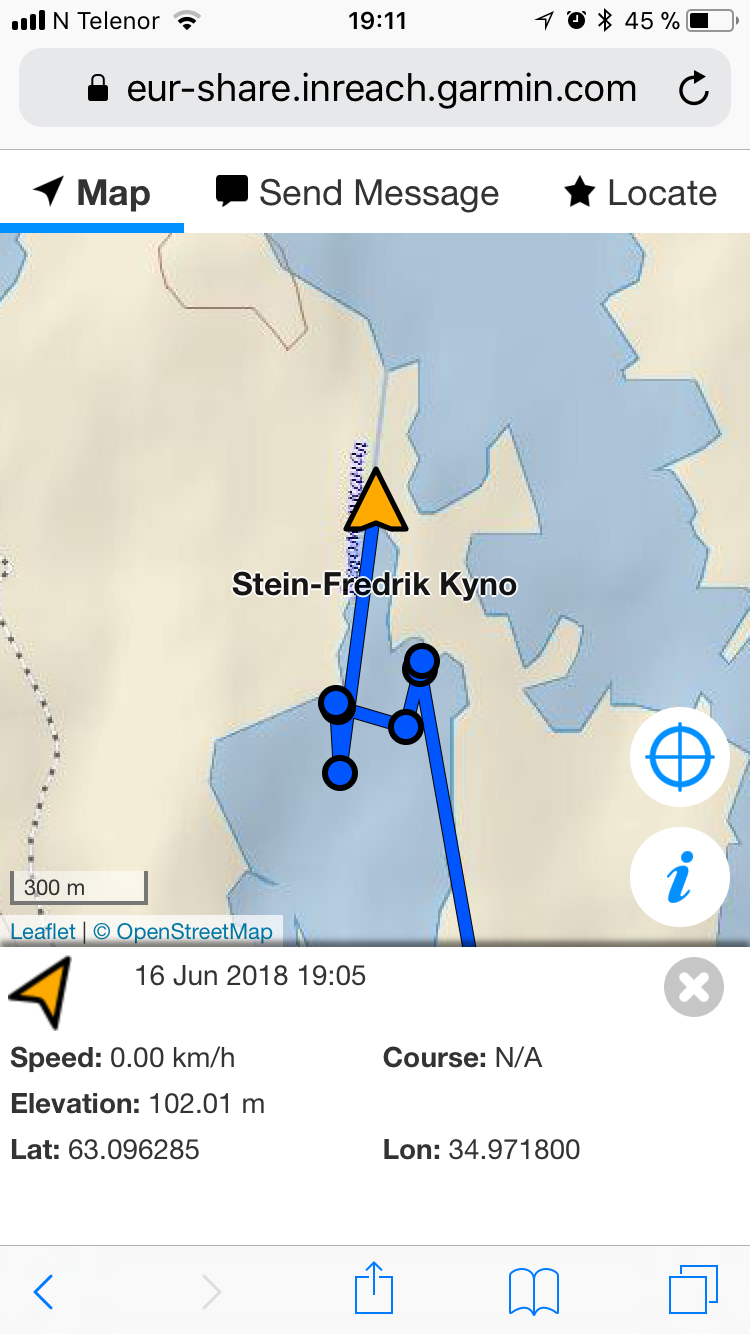Open Safari bookmarks
Image resolution: width=750 pixels, height=1334 pixels.
pyautogui.click(x=533, y=1291)
